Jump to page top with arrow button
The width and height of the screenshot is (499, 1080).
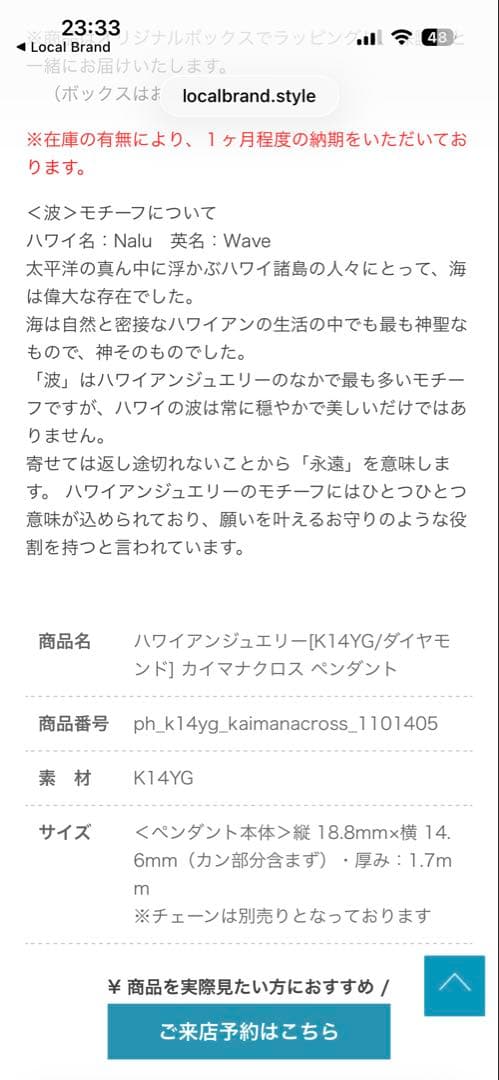(x=455, y=985)
